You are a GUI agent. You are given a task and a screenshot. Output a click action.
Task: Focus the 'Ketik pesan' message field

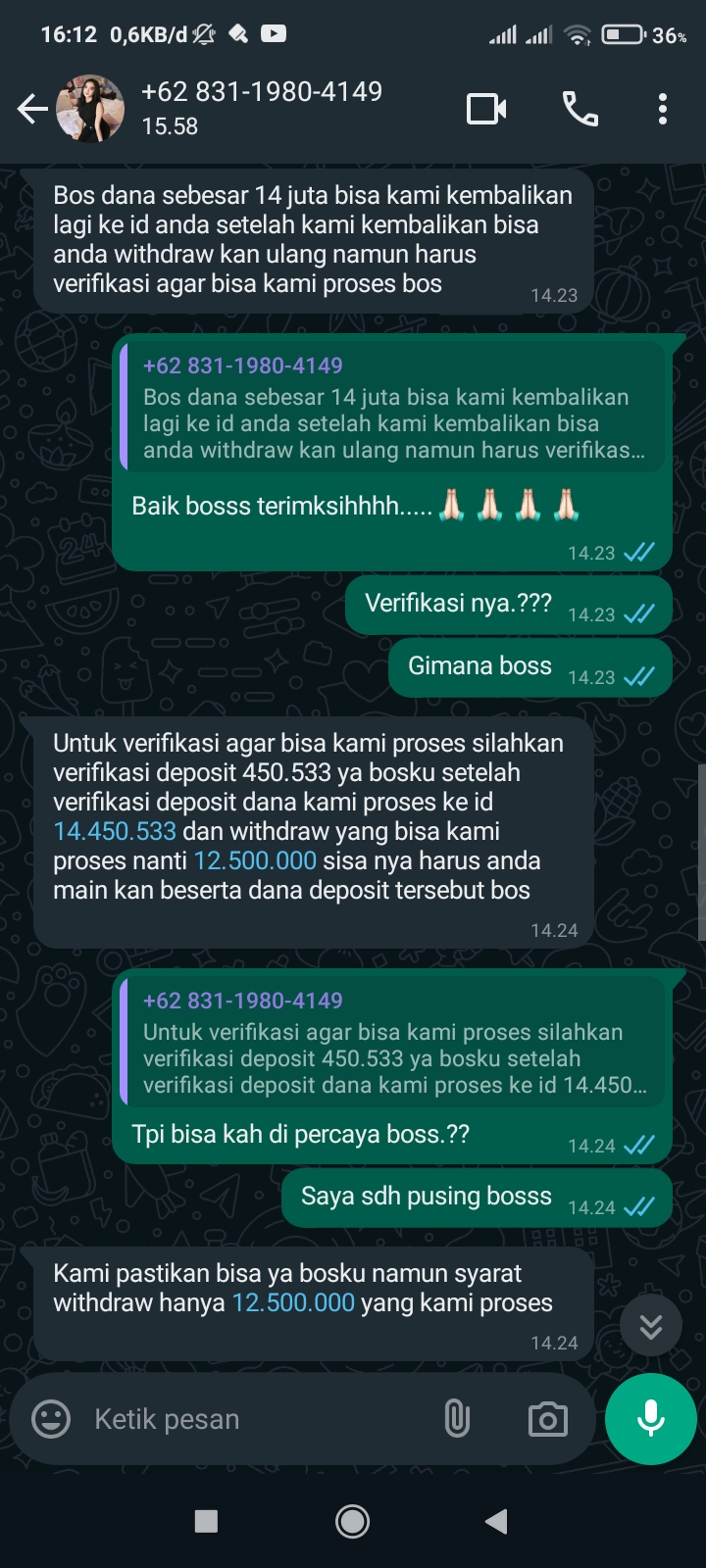tap(255, 1419)
